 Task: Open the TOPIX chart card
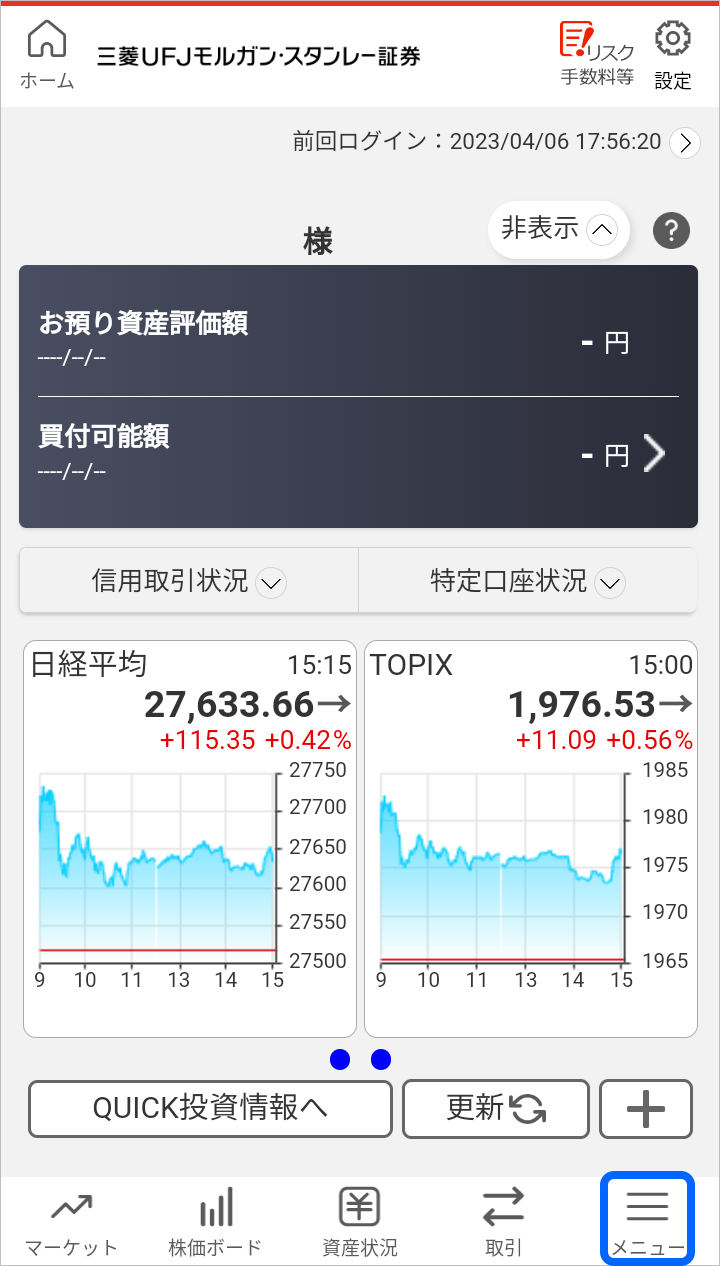coord(531,838)
